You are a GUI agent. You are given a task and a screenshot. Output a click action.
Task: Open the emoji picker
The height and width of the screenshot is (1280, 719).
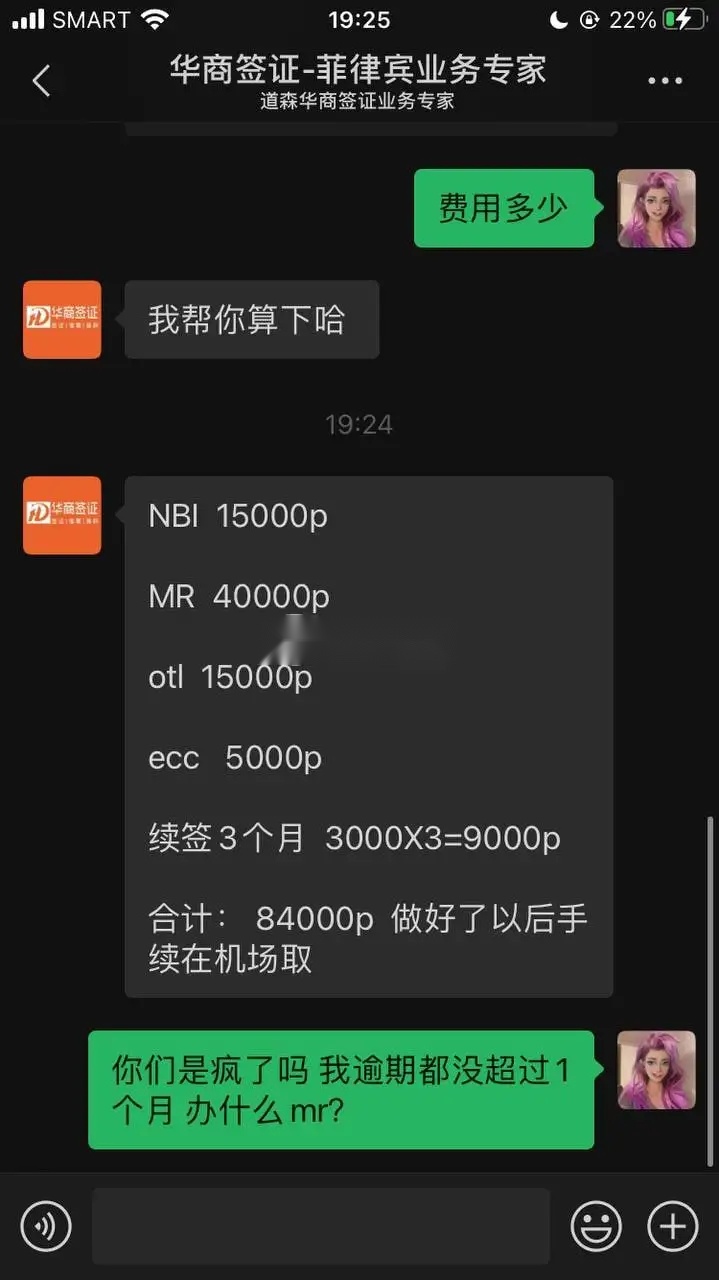point(596,1225)
